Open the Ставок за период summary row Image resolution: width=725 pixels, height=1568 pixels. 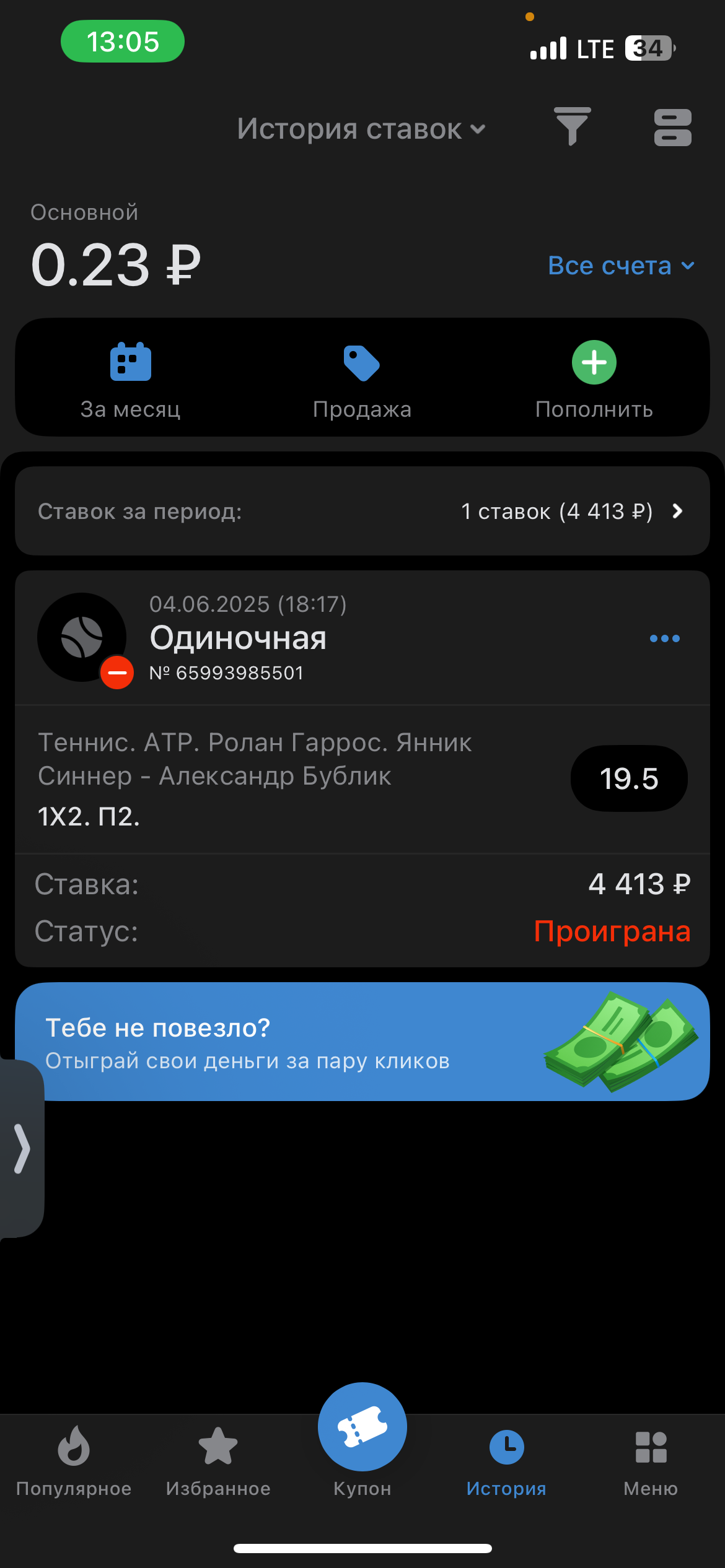tap(362, 511)
